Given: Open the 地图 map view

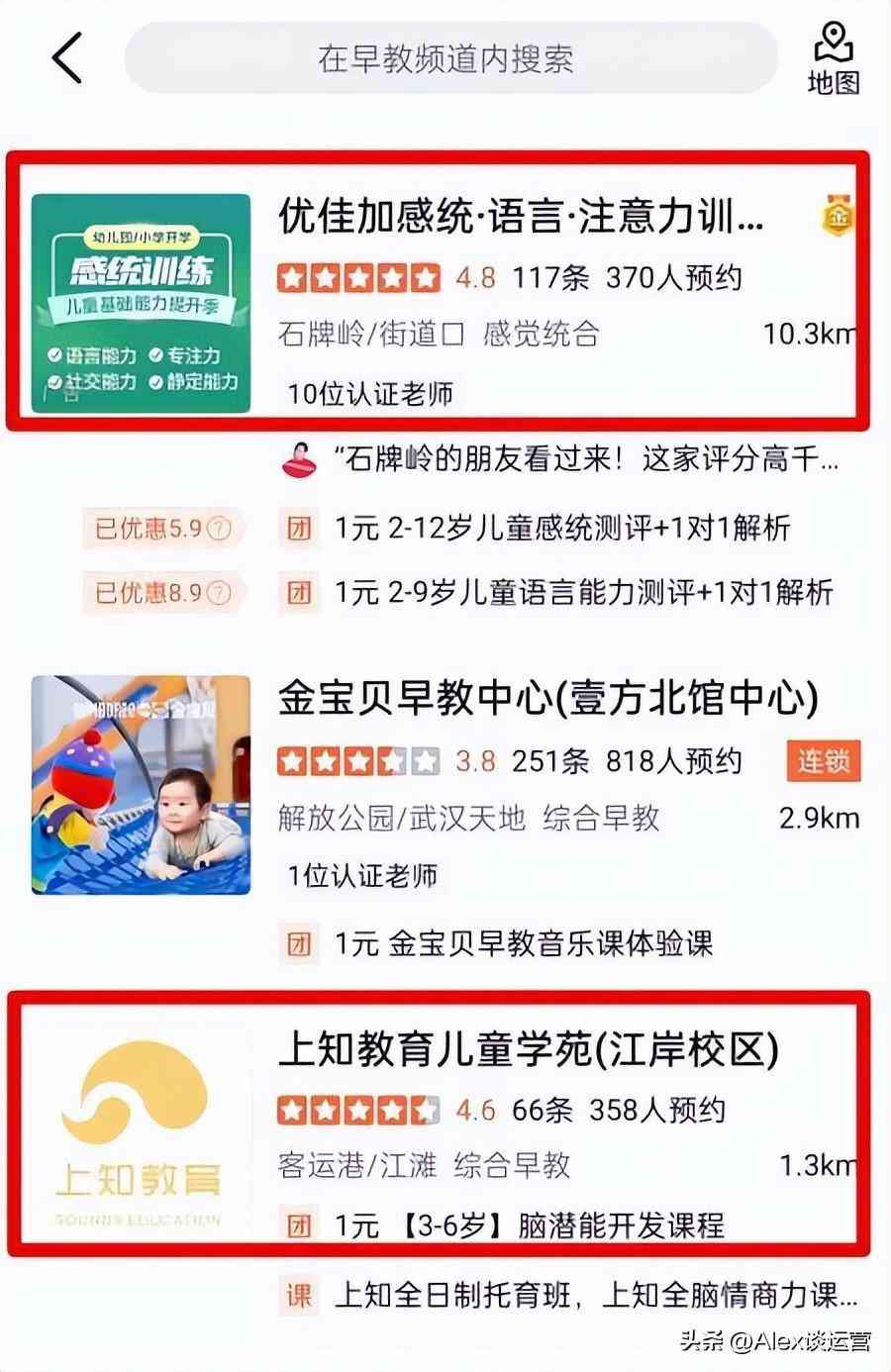Looking at the screenshot, I should pos(833,59).
